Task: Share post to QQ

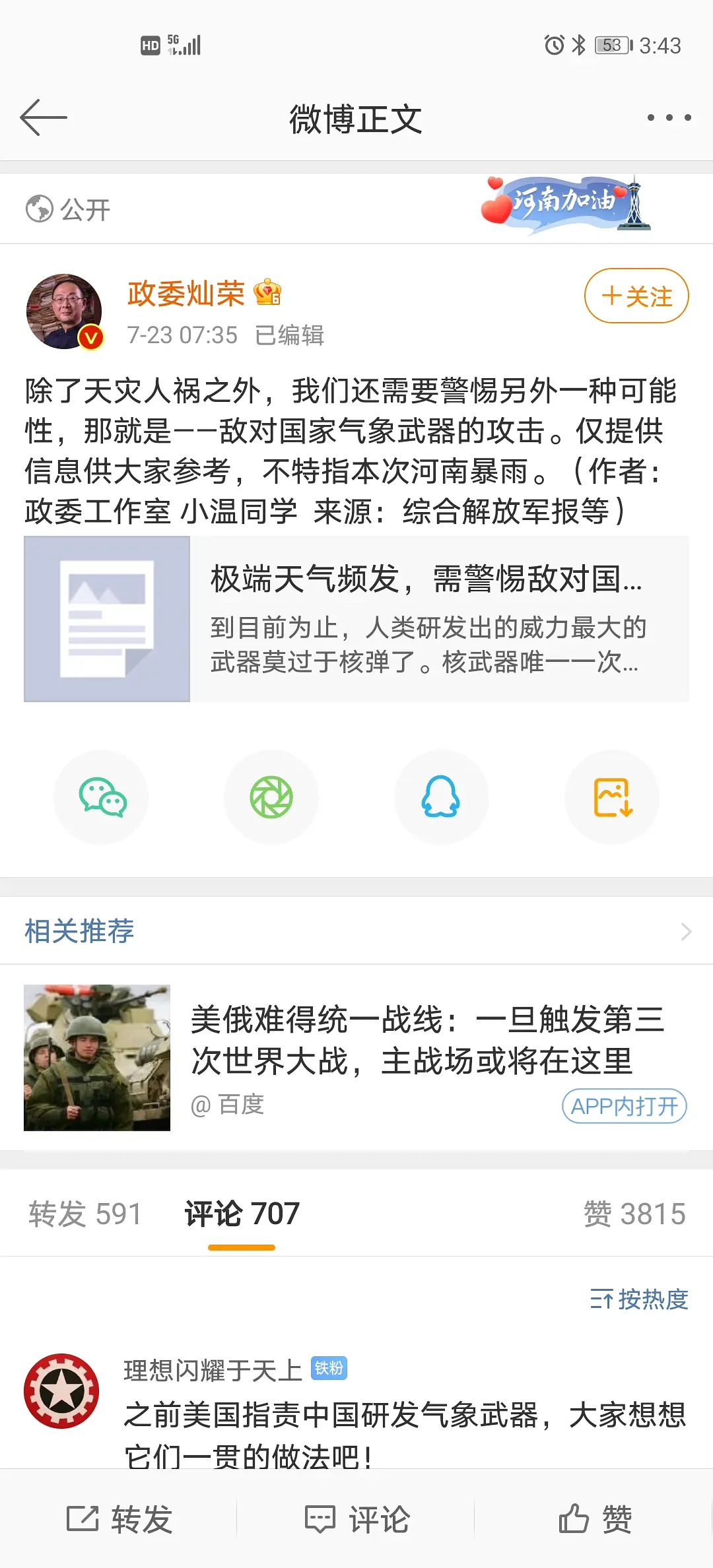Action: click(441, 797)
